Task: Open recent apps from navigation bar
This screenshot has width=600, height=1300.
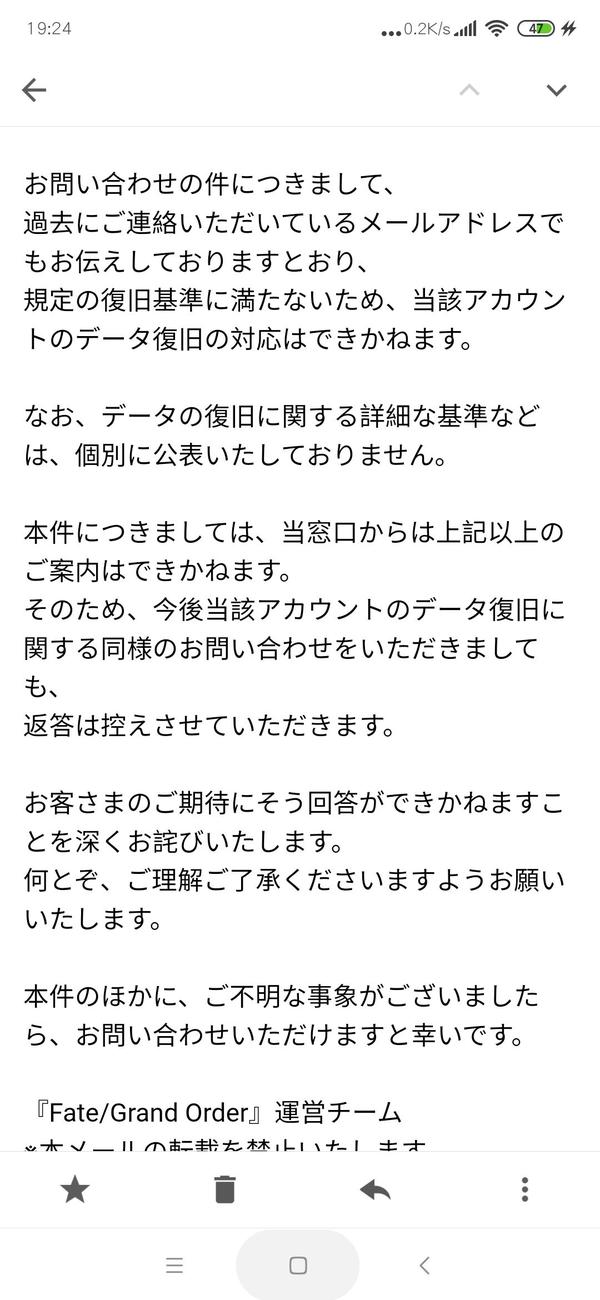Action: point(175,1265)
